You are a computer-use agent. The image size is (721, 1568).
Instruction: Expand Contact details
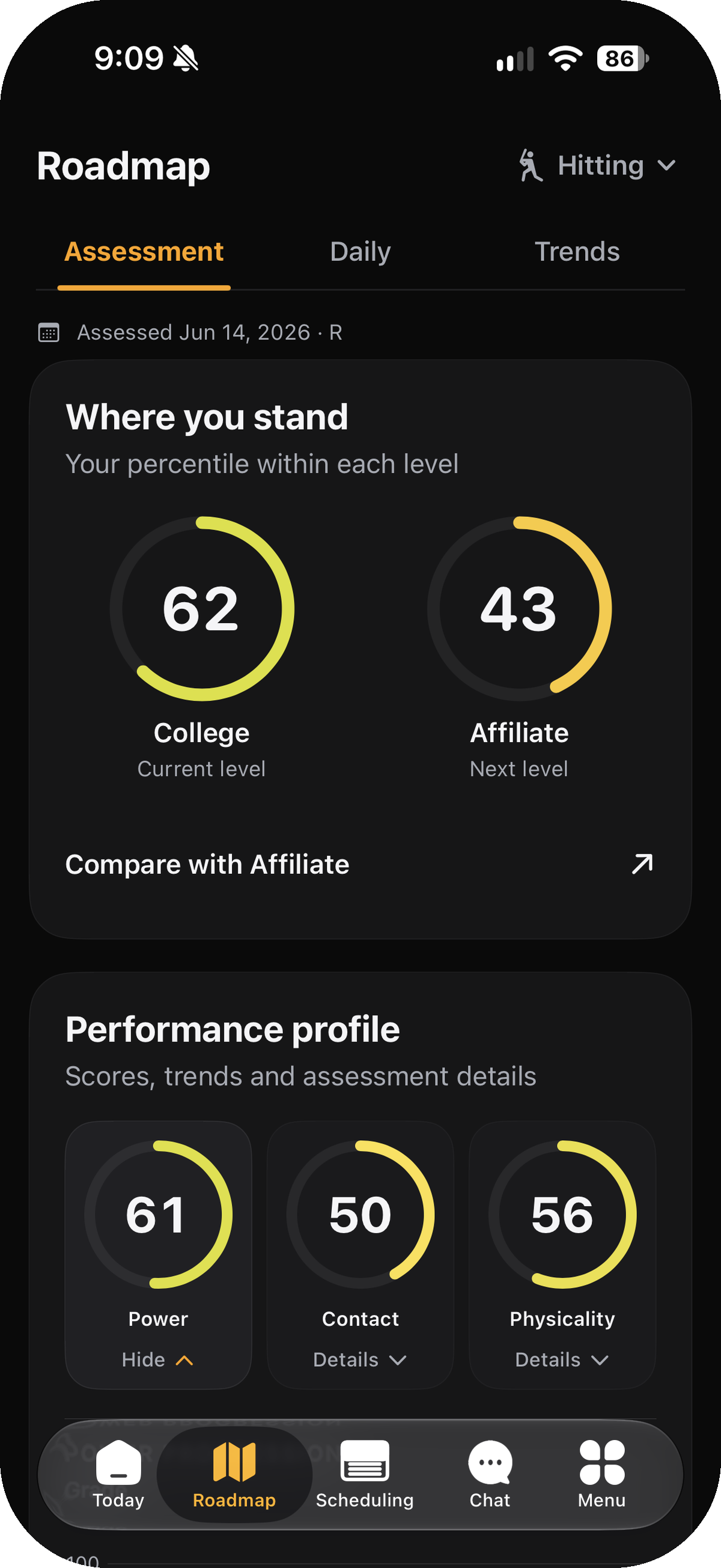(x=360, y=1360)
